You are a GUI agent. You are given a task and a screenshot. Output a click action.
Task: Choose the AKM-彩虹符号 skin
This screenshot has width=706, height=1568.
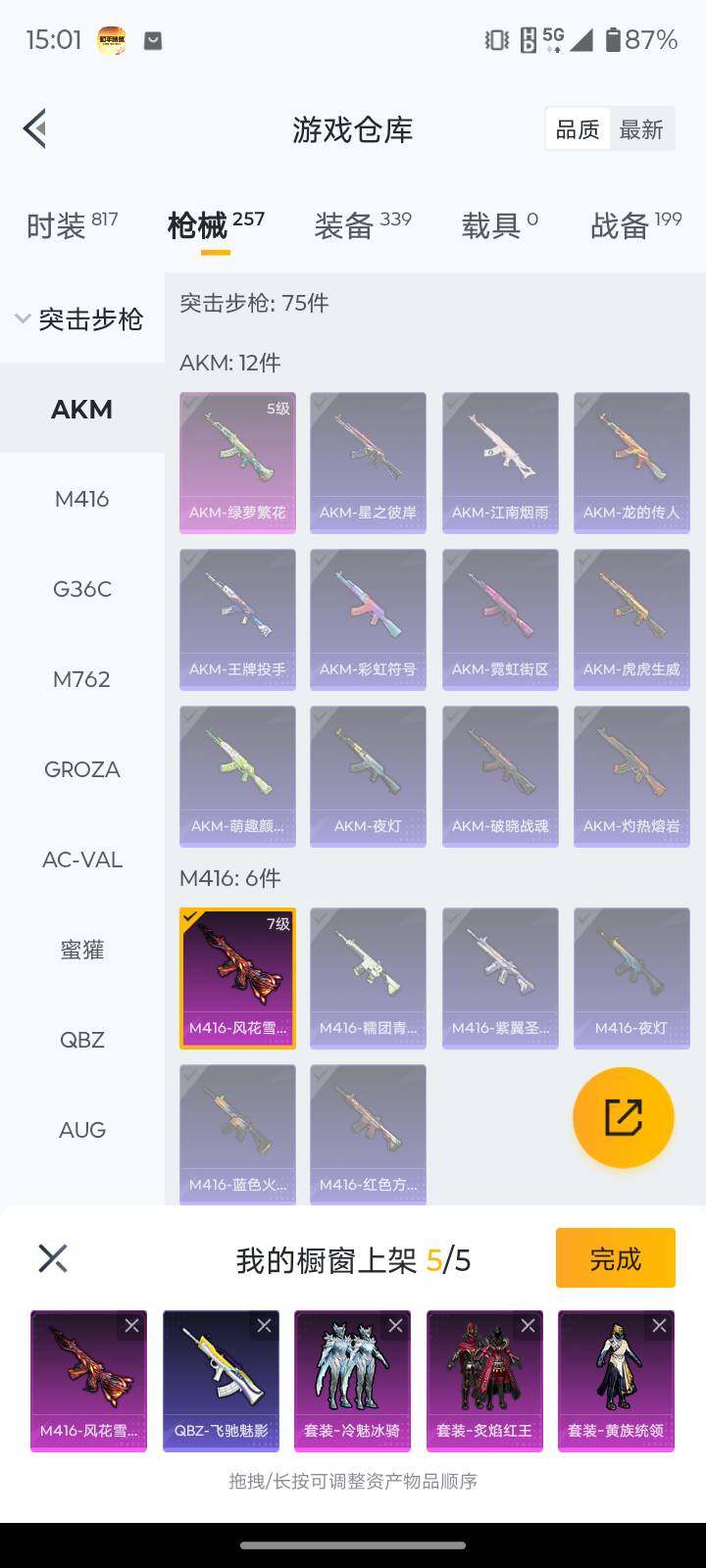(x=368, y=619)
